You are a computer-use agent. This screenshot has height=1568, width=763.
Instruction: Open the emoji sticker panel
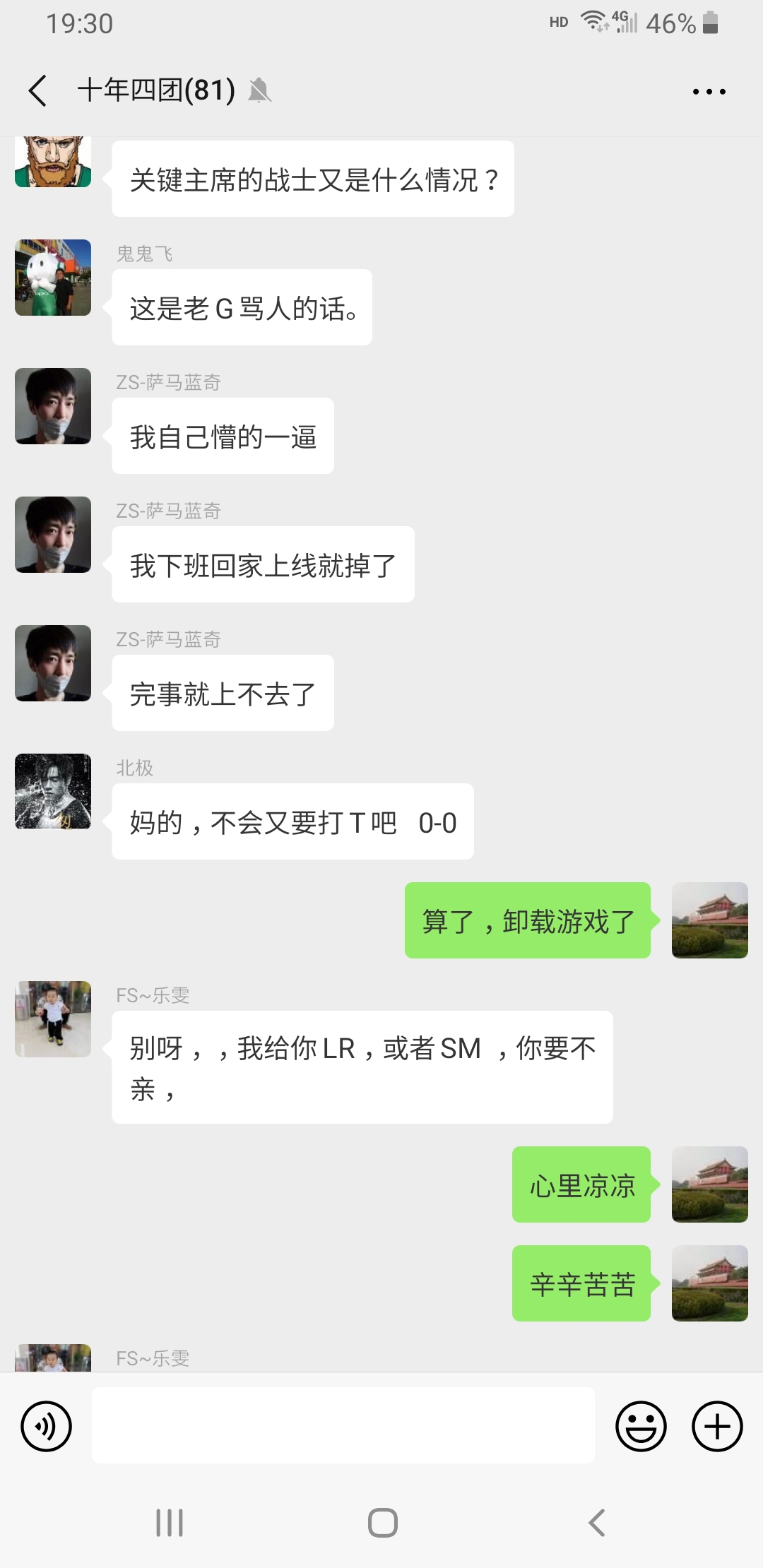(x=641, y=1426)
